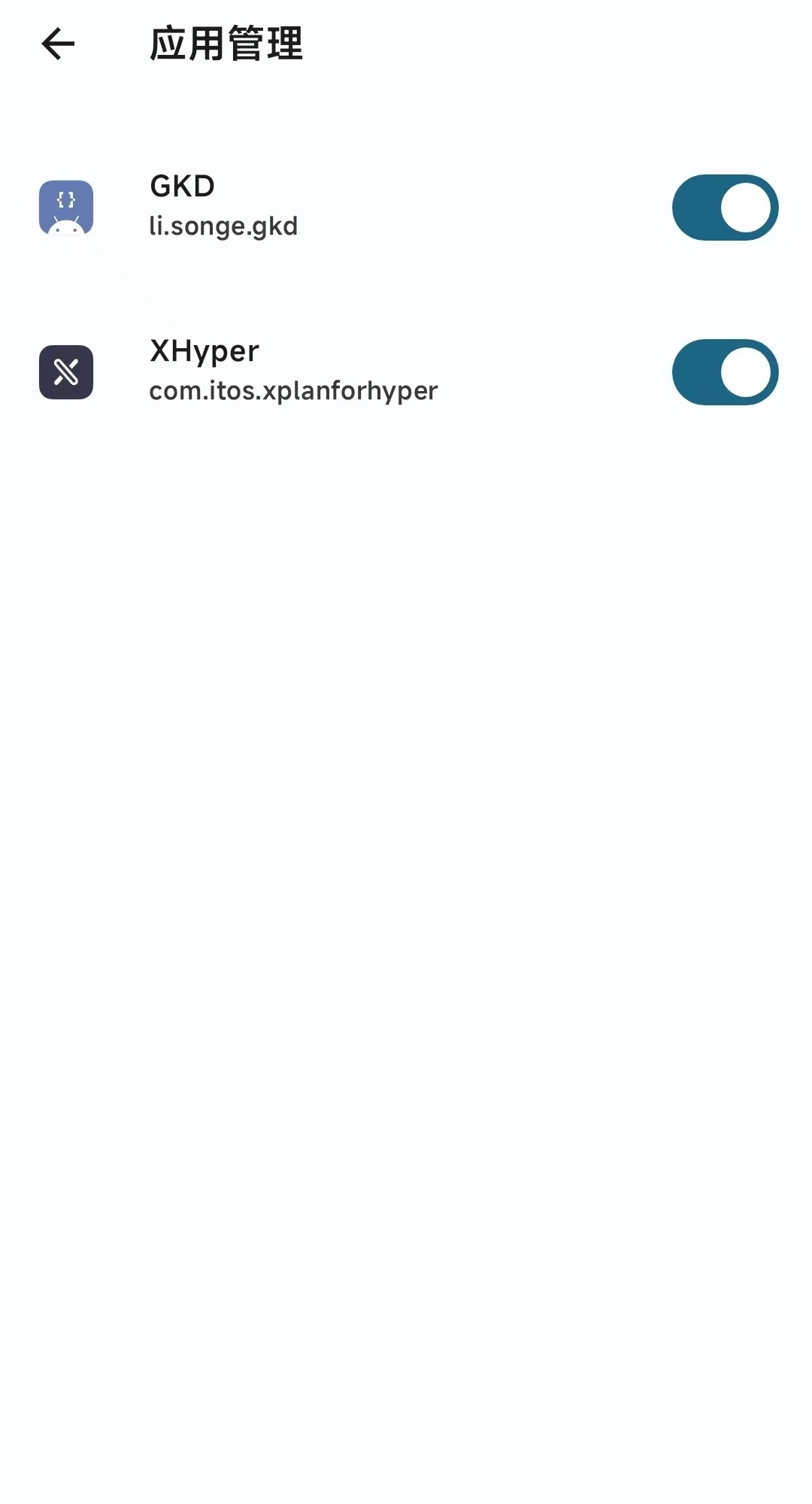Tap the back arrow icon
This screenshot has height=1504, width=812.
[x=58, y=44]
